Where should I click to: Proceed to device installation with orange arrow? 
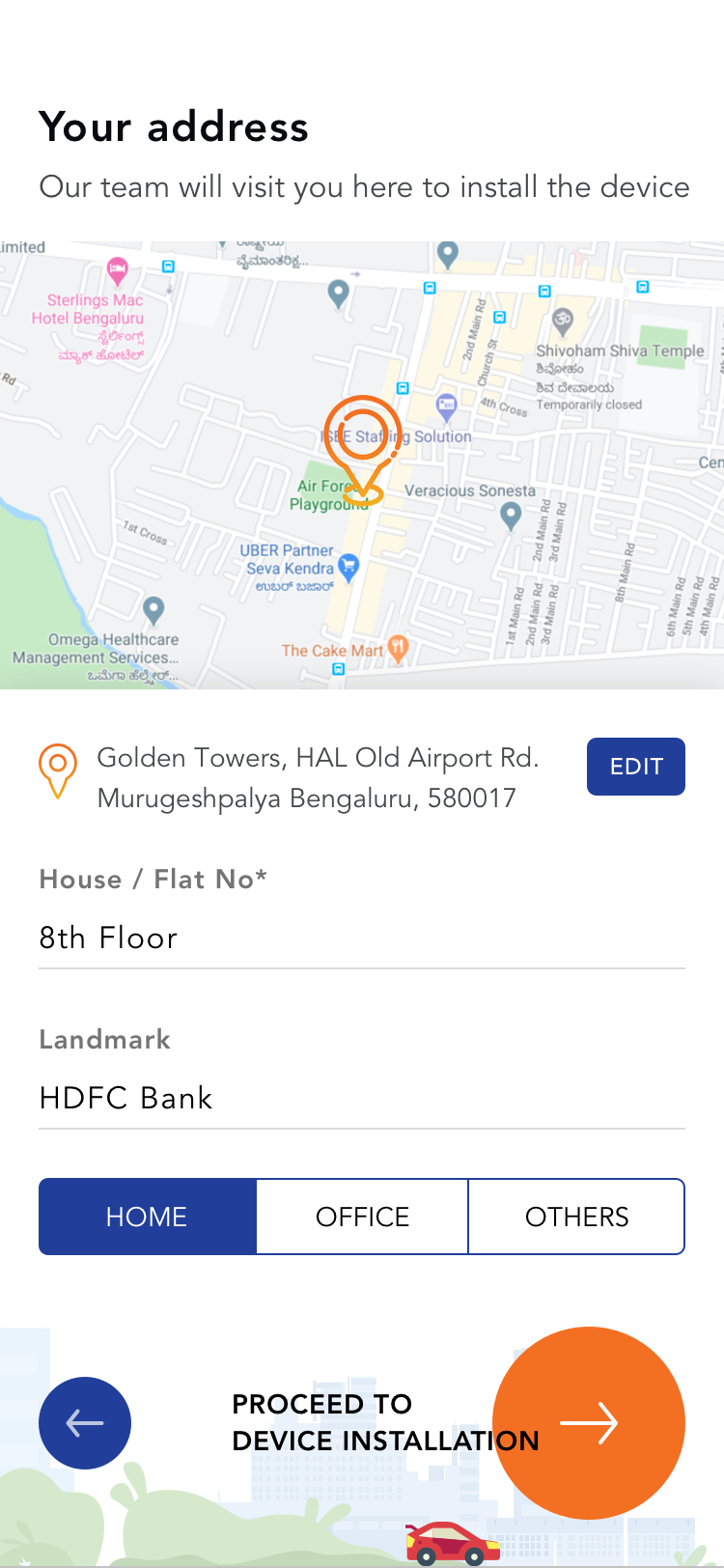589,1422
